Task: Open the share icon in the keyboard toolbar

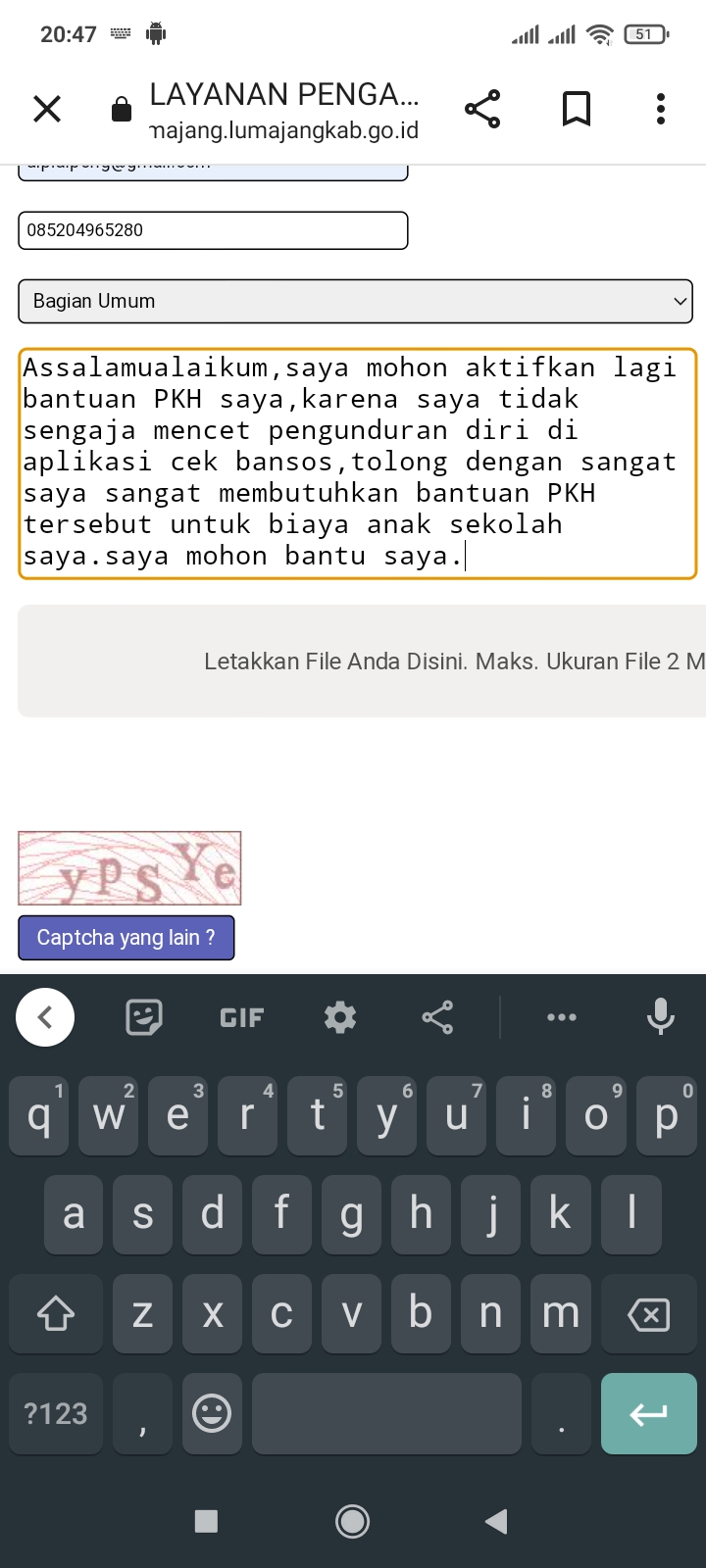Action: 437,1017
